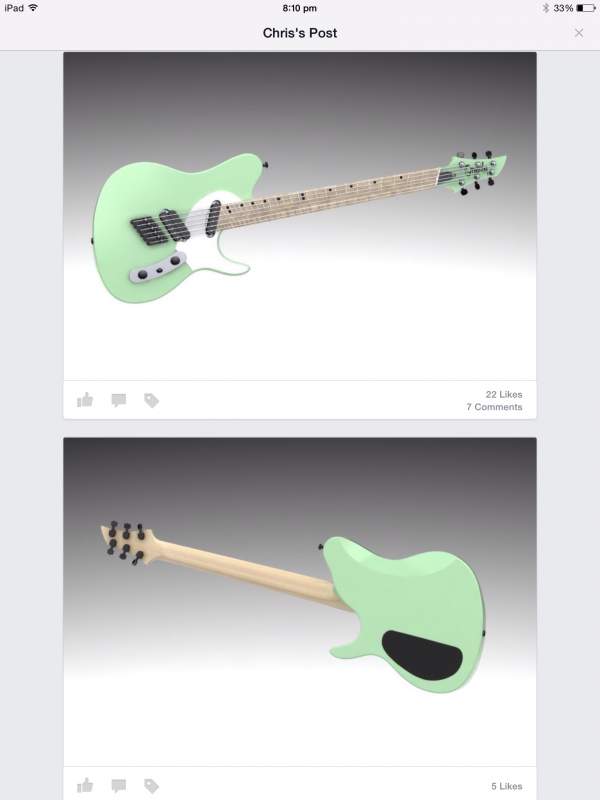Tag the back-view guitar photo
Image resolution: width=600 pixels, height=800 pixels.
tap(151, 785)
